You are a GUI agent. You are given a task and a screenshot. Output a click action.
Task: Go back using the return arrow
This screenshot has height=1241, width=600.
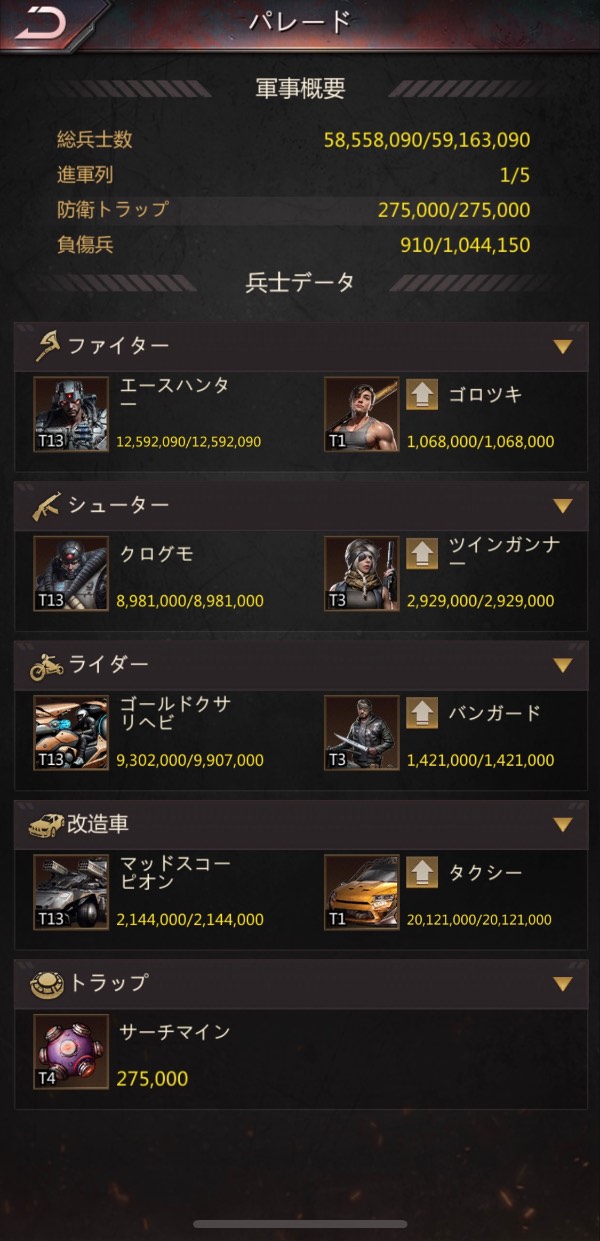pos(40,22)
